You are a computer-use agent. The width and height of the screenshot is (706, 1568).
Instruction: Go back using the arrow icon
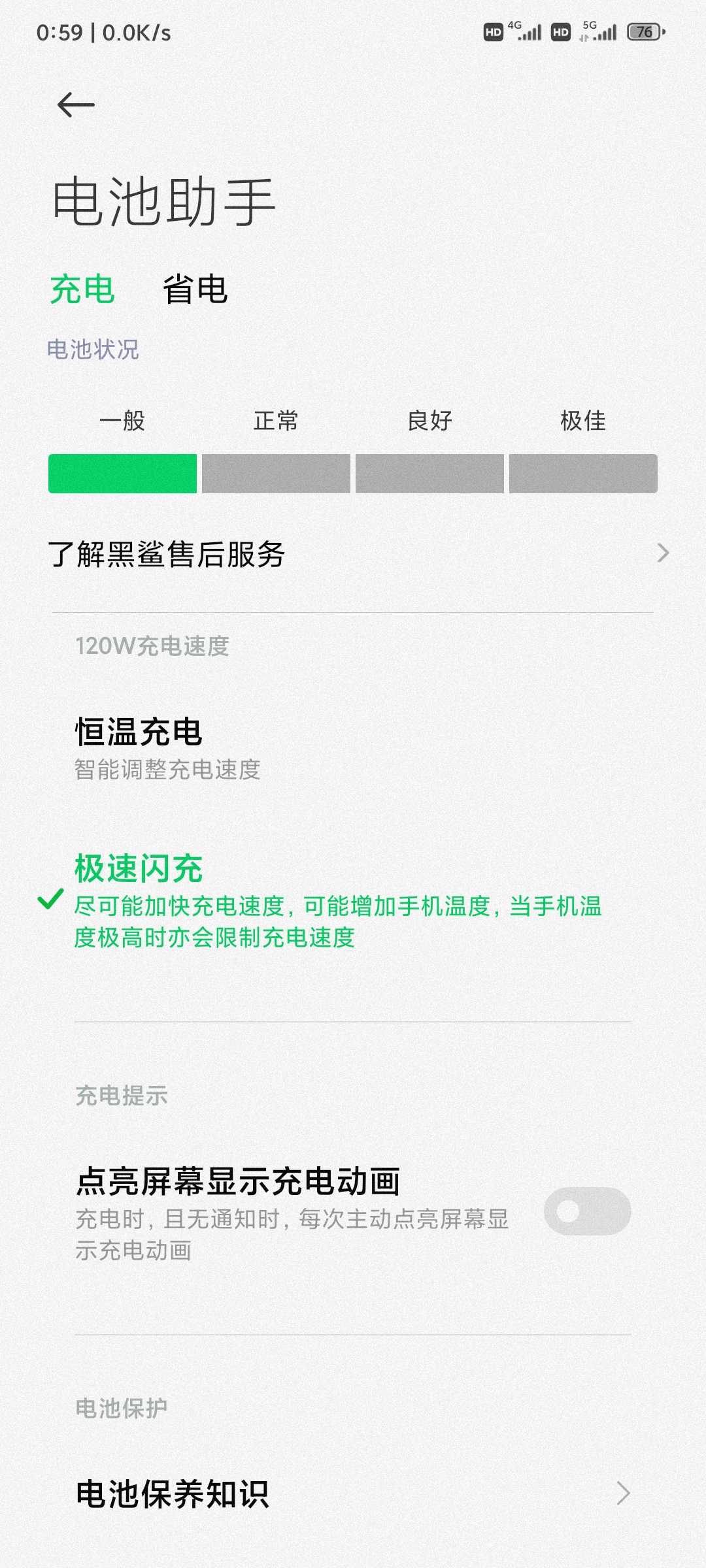pos(76,105)
